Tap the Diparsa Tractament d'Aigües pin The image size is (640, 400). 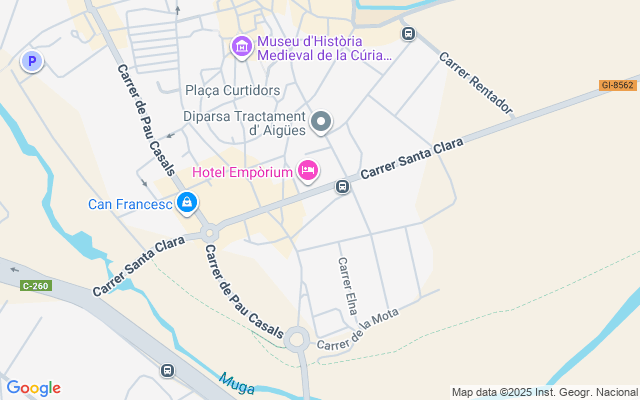pyautogui.click(x=321, y=123)
